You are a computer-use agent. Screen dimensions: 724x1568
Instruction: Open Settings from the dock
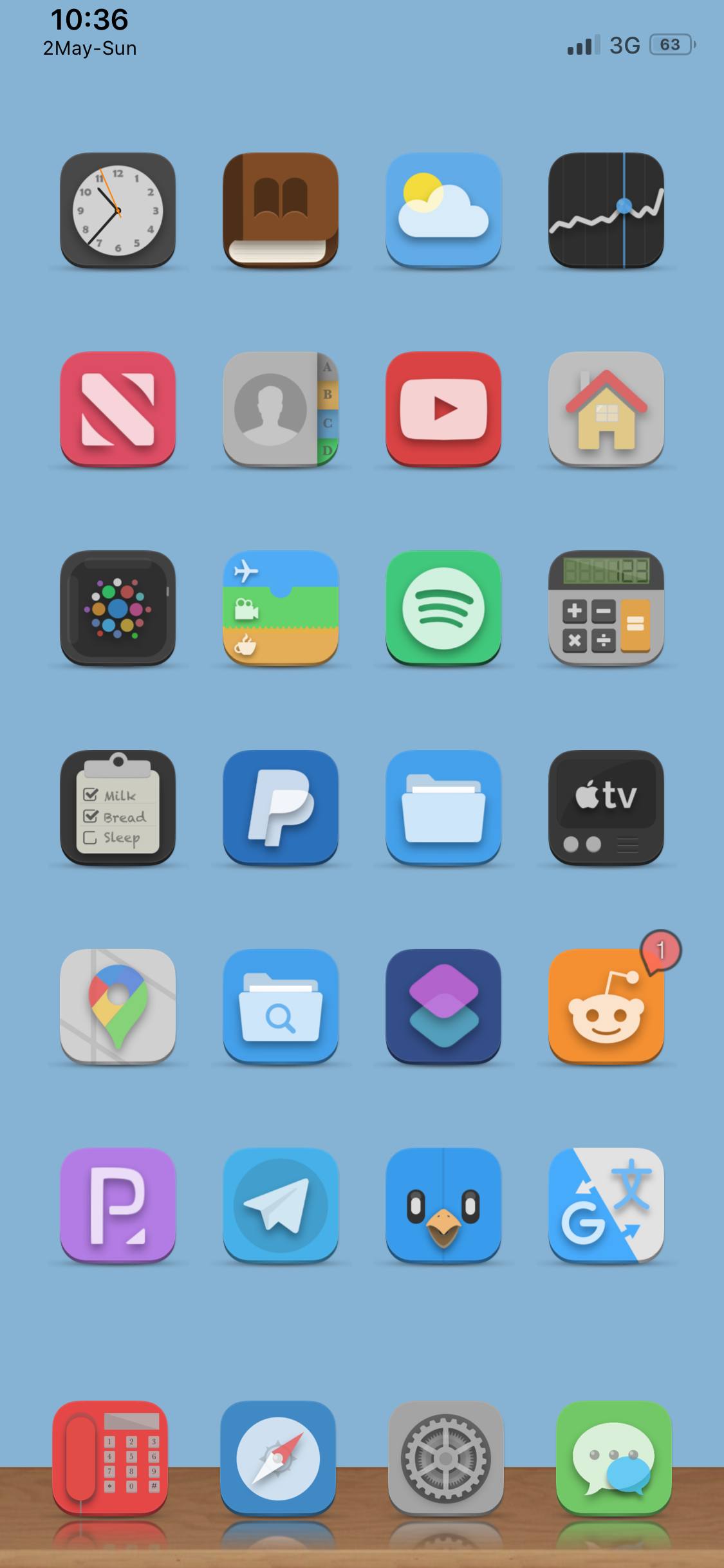(x=446, y=1459)
